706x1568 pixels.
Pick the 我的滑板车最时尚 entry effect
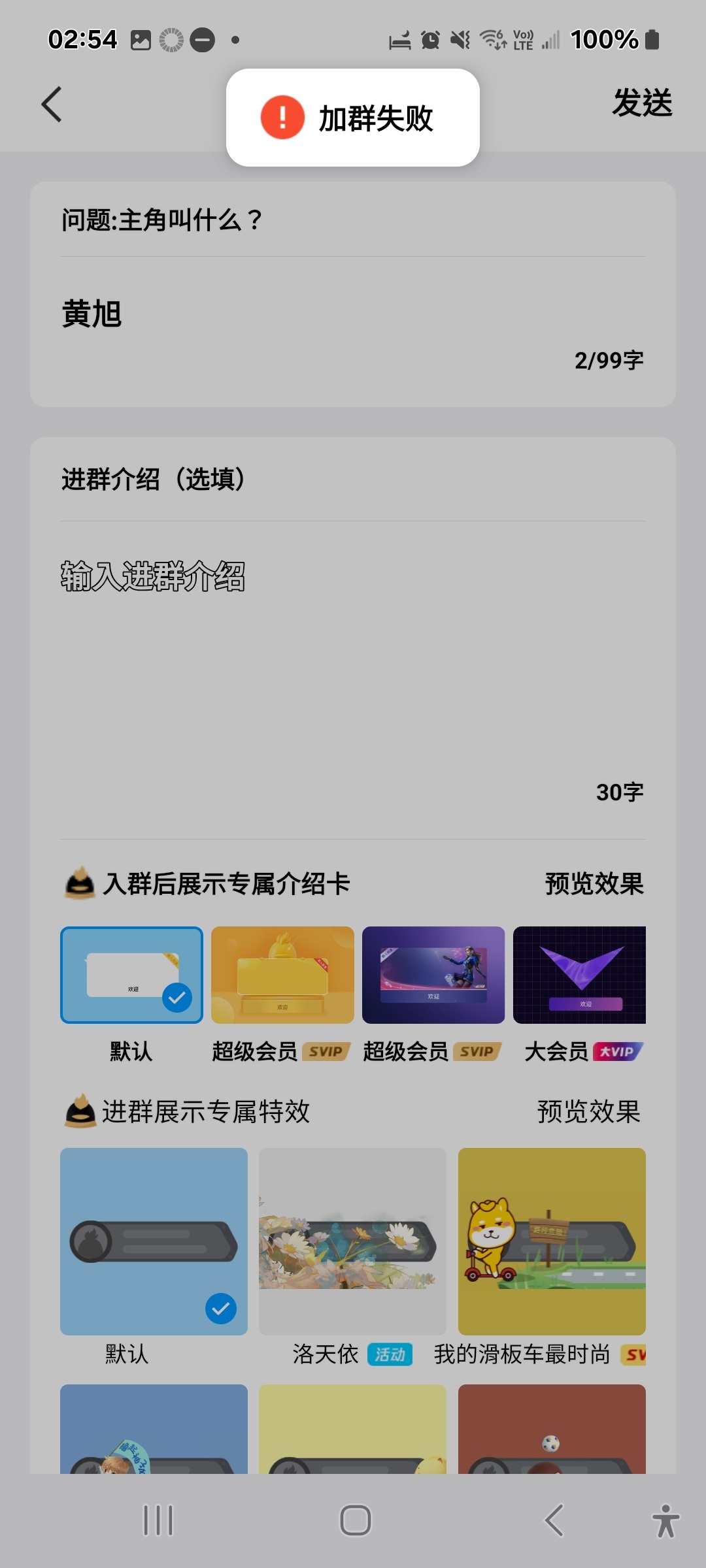coord(552,1241)
